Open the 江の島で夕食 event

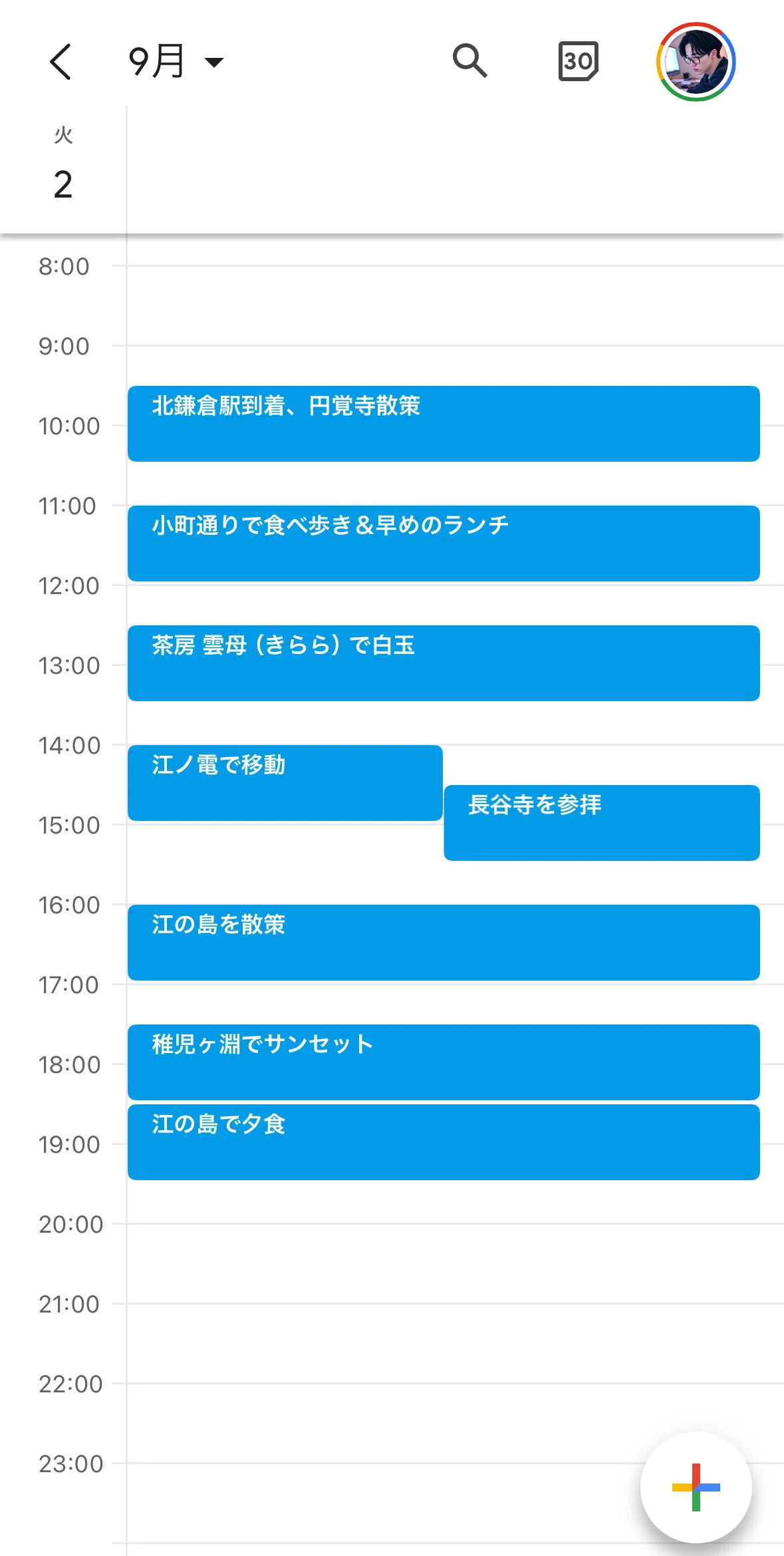click(444, 1142)
